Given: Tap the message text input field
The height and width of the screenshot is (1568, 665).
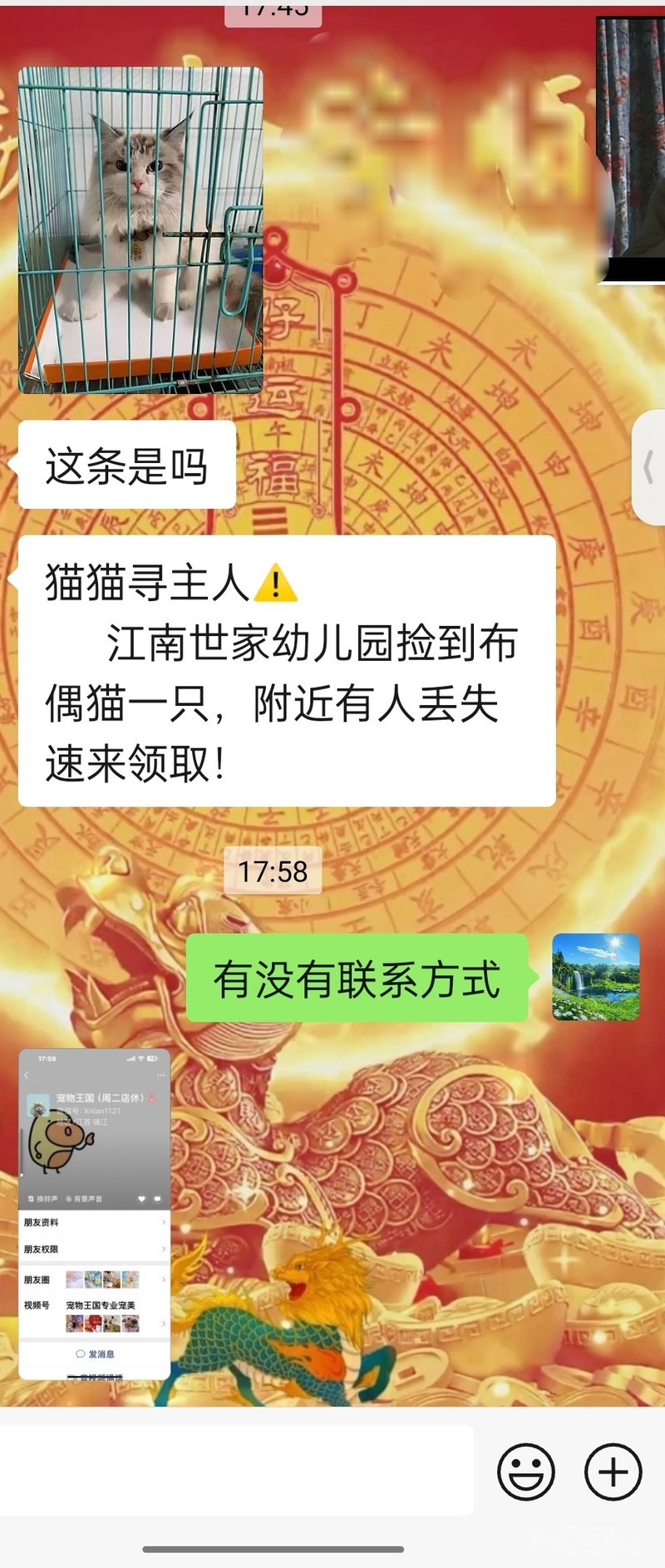Looking at the screenshot, I should pos(237,1471).
